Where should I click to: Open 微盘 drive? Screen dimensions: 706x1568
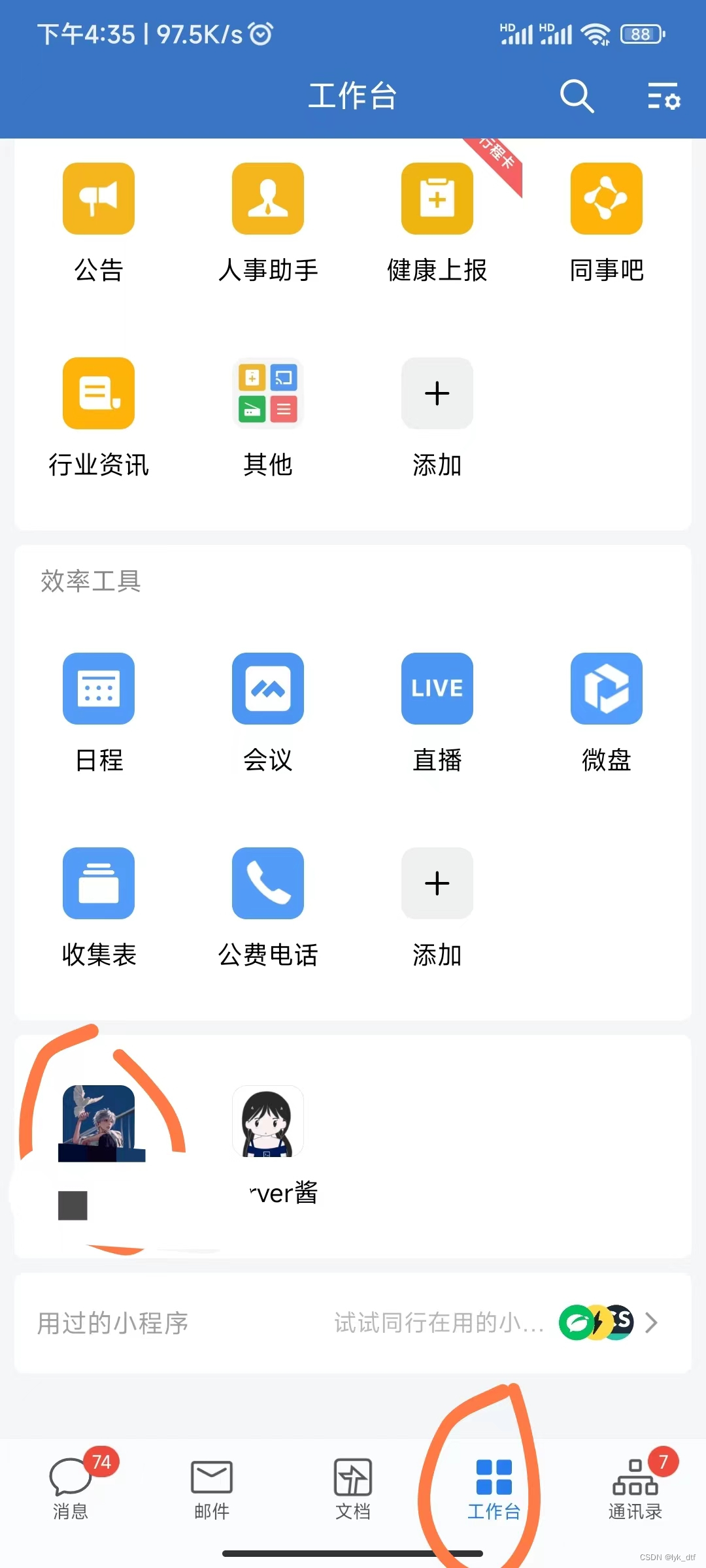click(x=606, y=689)
